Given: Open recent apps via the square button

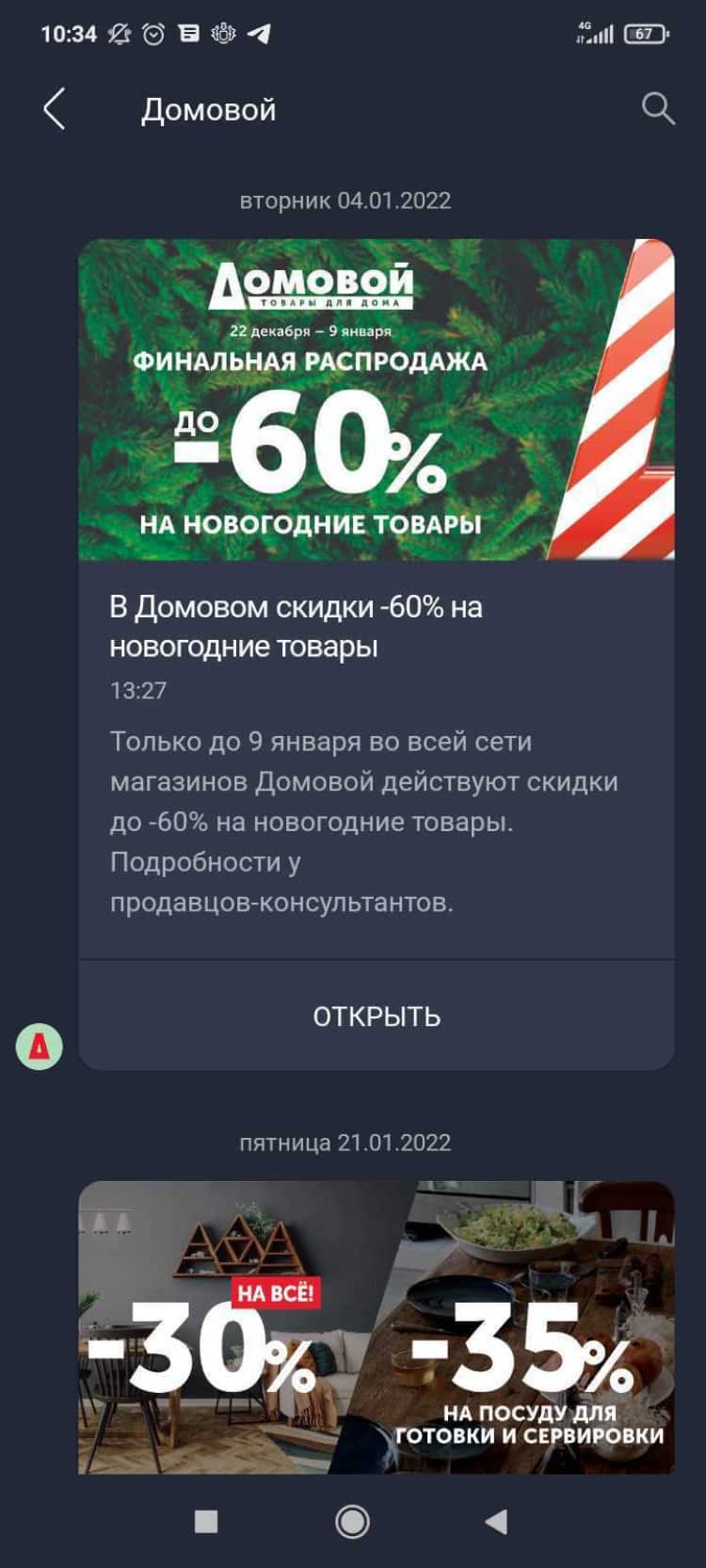Looking at the screenshot, I should [x=206, y=1521].
